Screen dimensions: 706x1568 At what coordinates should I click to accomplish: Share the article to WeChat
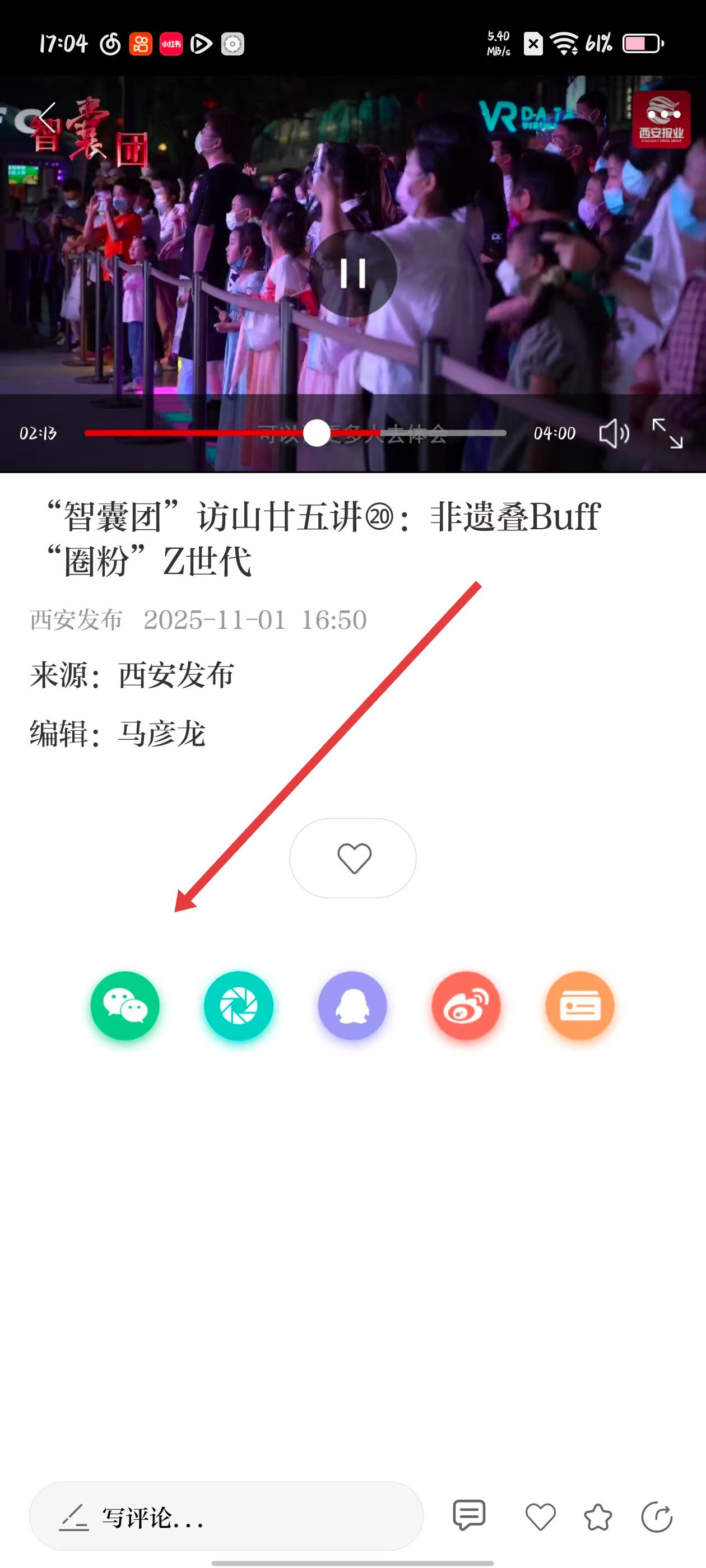pyautogui.click(x=125, y=1006)
